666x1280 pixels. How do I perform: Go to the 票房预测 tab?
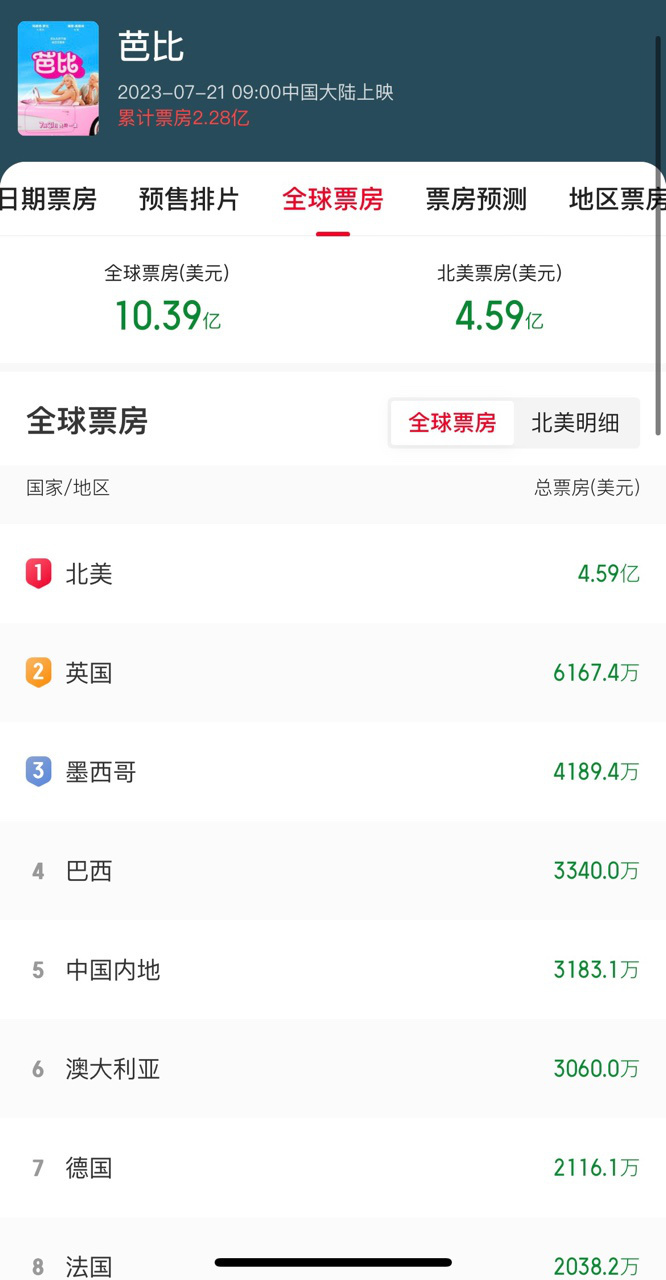(476, 199)
